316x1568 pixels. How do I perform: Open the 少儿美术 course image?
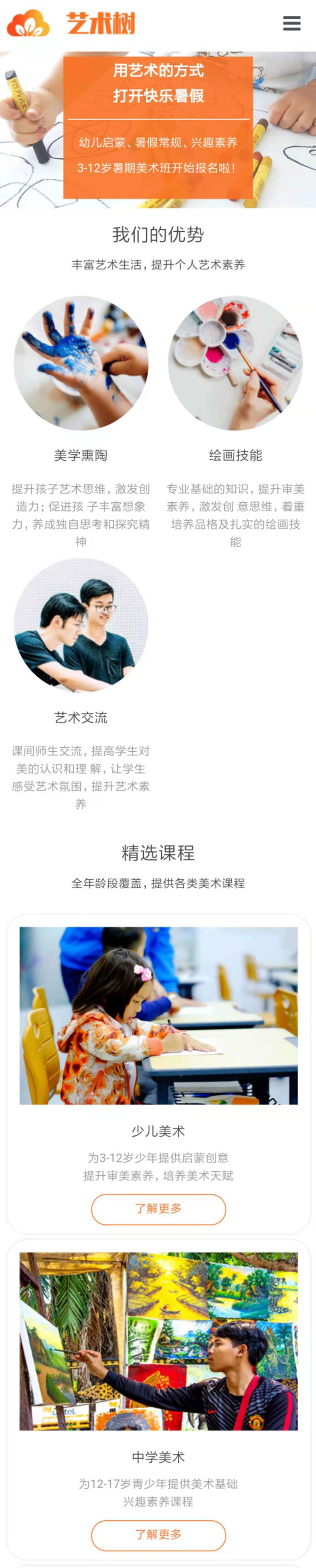(x=158, y=1015)
